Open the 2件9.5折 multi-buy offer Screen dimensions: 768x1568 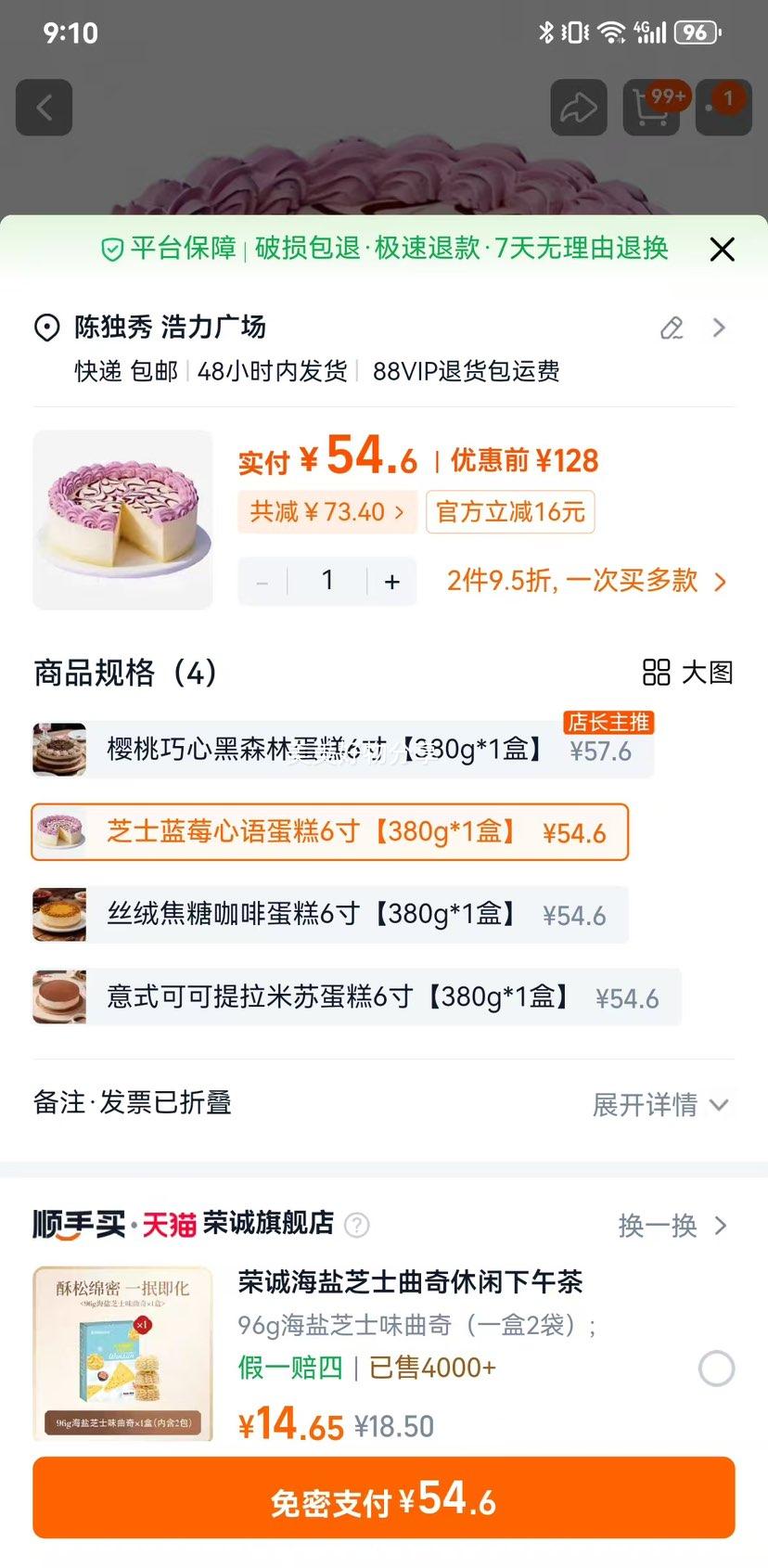pyautogui.click(x=586, y=582)
